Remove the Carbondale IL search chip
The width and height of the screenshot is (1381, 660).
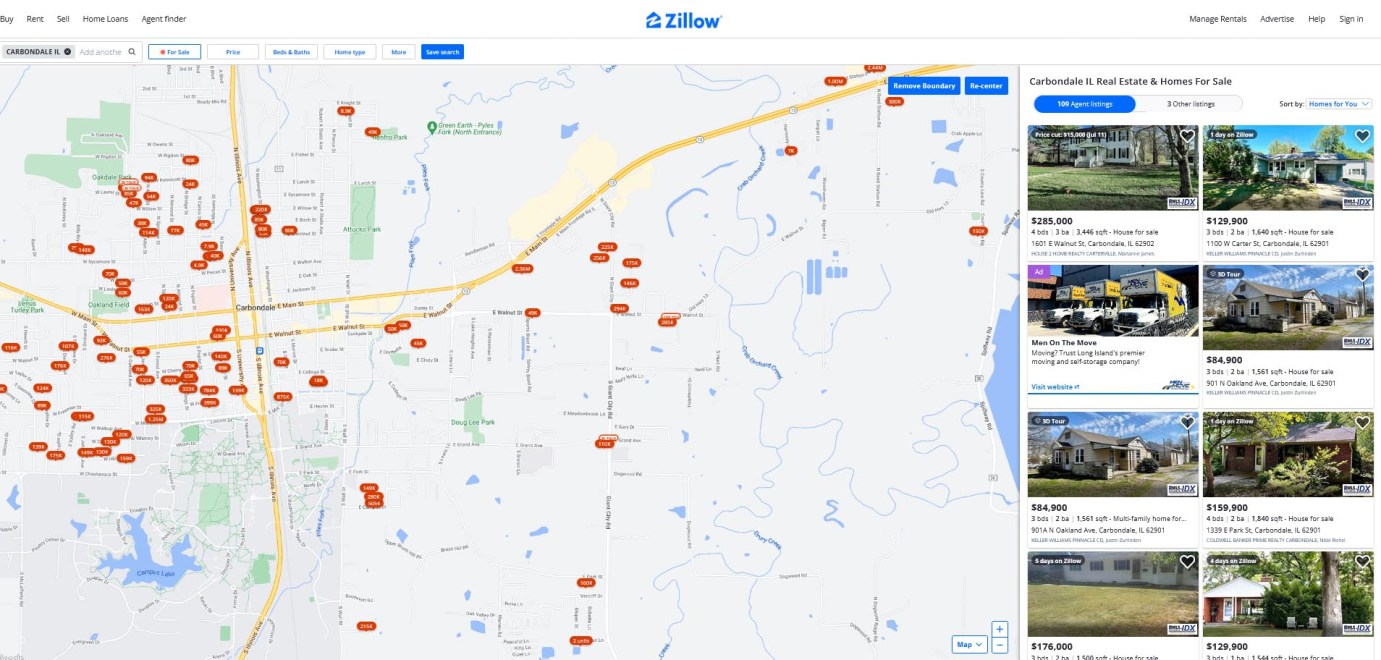[x=67, y=52]
